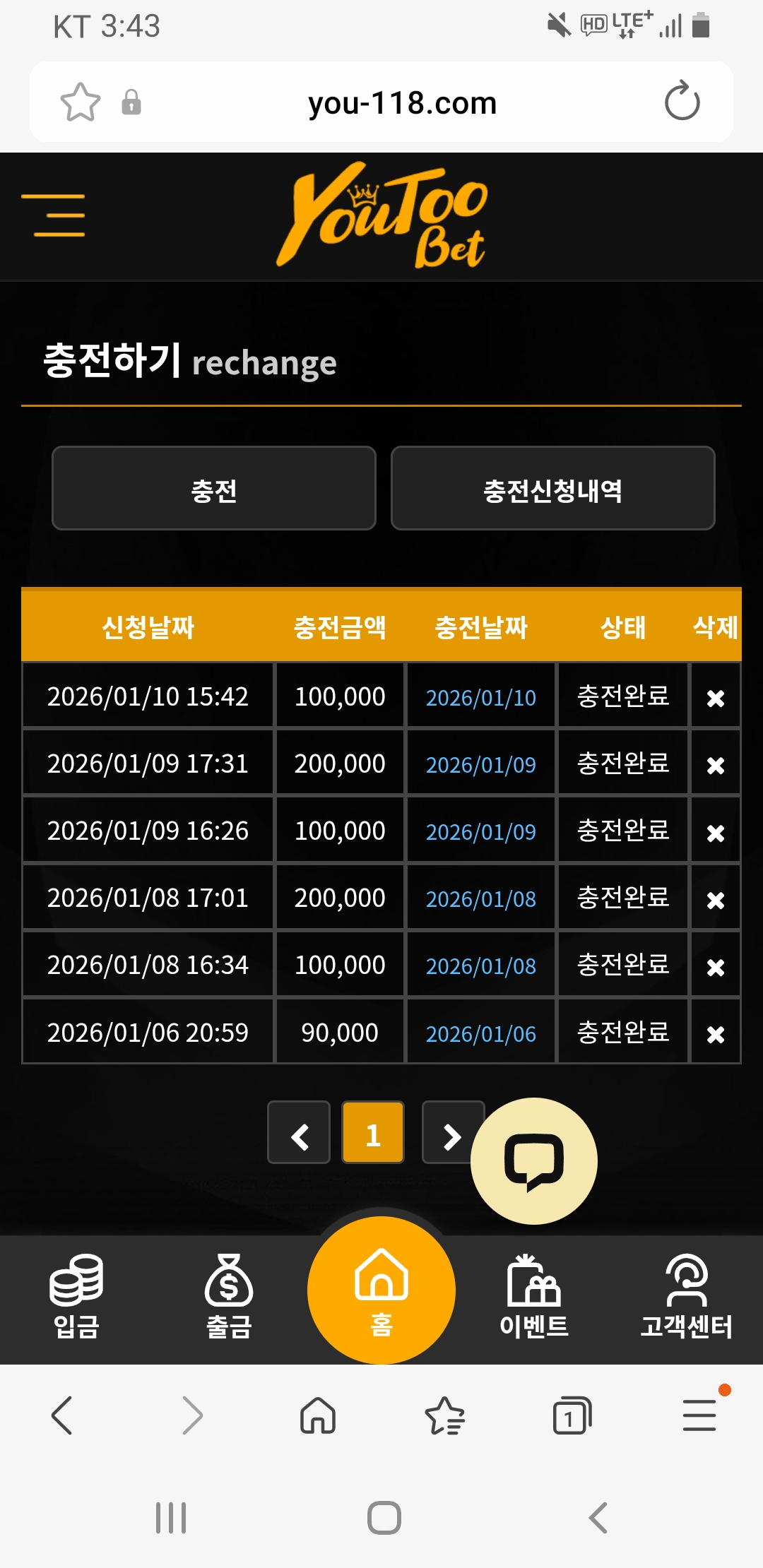763x1568 pixels.
Task: Delete the 2026/01/06 20:59 recharge record
Action: click(716, 1034)
